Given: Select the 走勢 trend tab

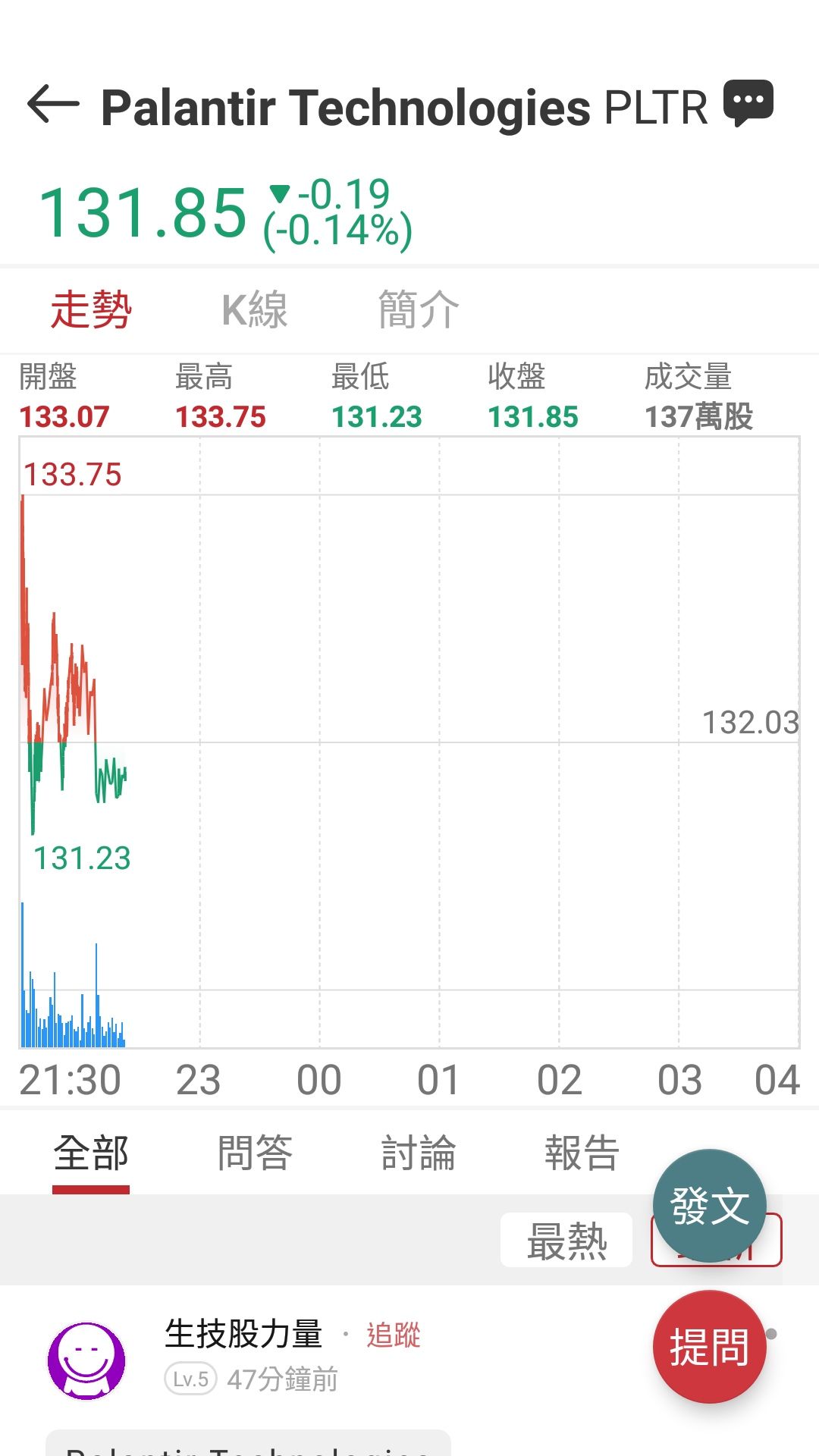Looking at the screenshot, I should pyautogui.click(x=91, y=310).
